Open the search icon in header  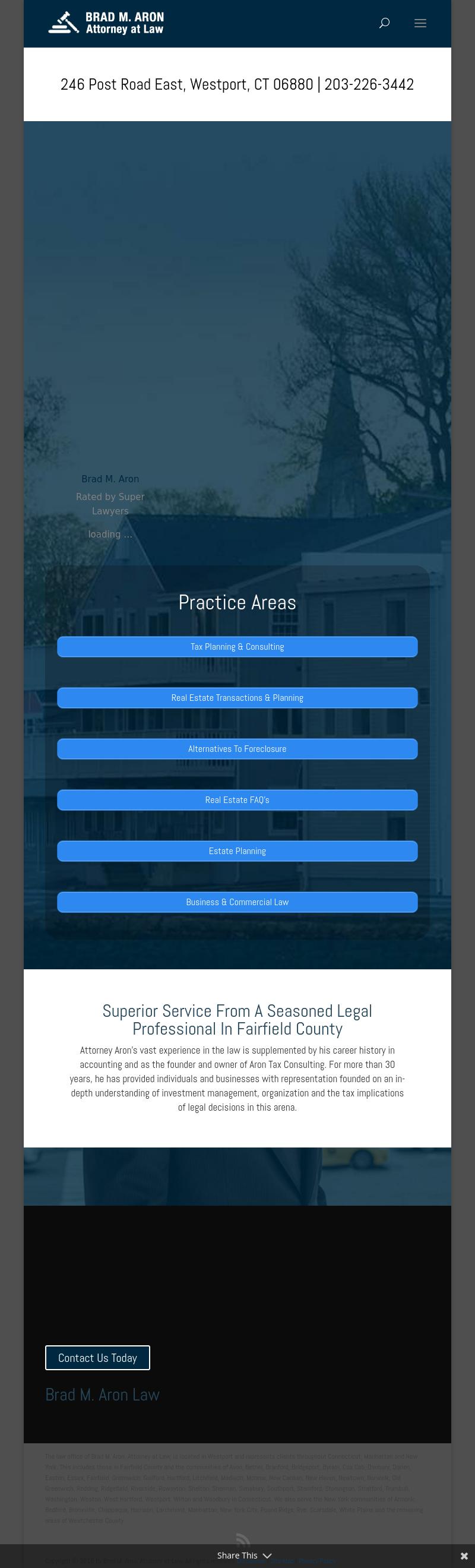click(384, 23)
